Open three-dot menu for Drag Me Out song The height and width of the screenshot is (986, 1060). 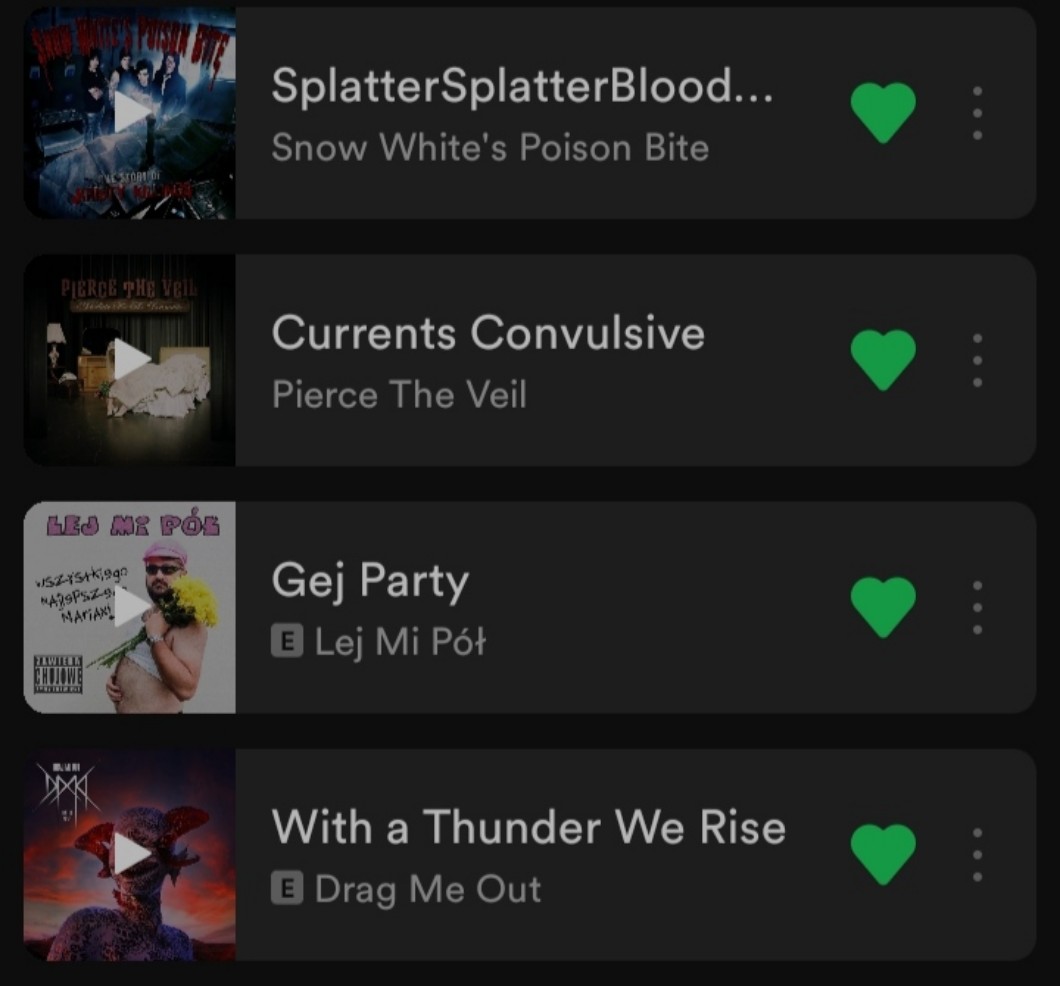click(x=977, y=854)
